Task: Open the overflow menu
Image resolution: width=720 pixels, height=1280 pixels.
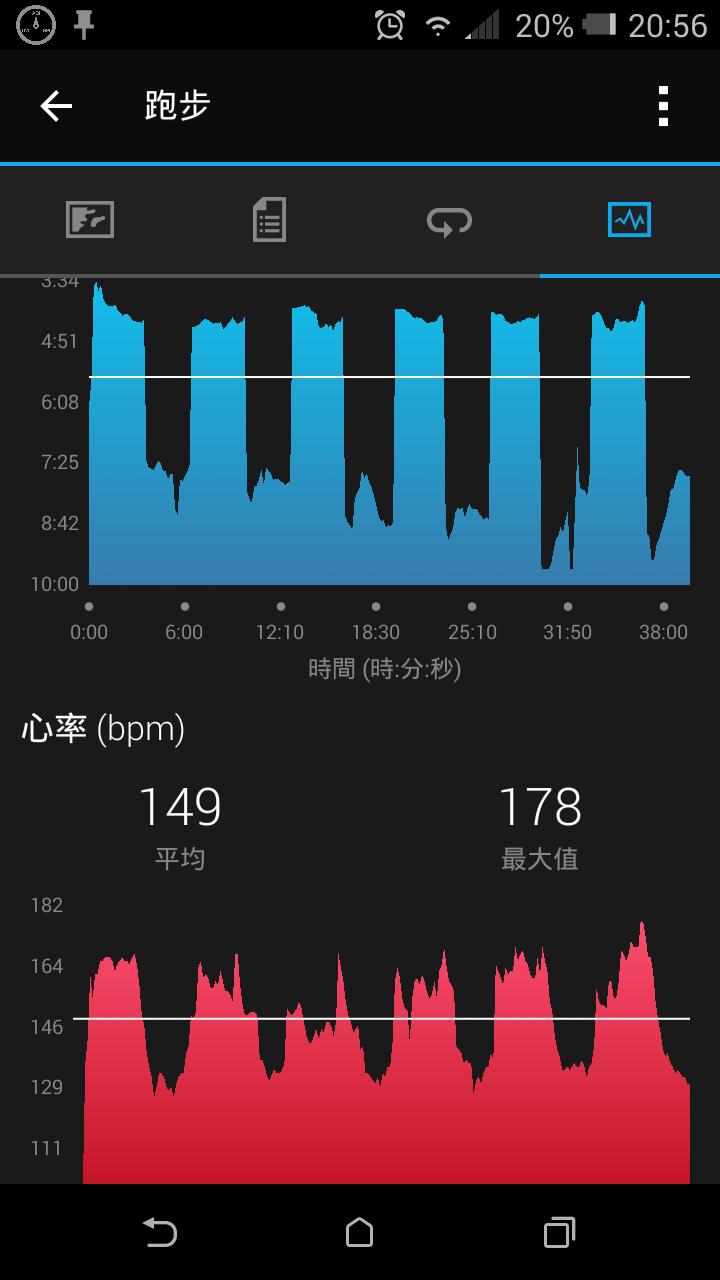Action: coord(663,106)
